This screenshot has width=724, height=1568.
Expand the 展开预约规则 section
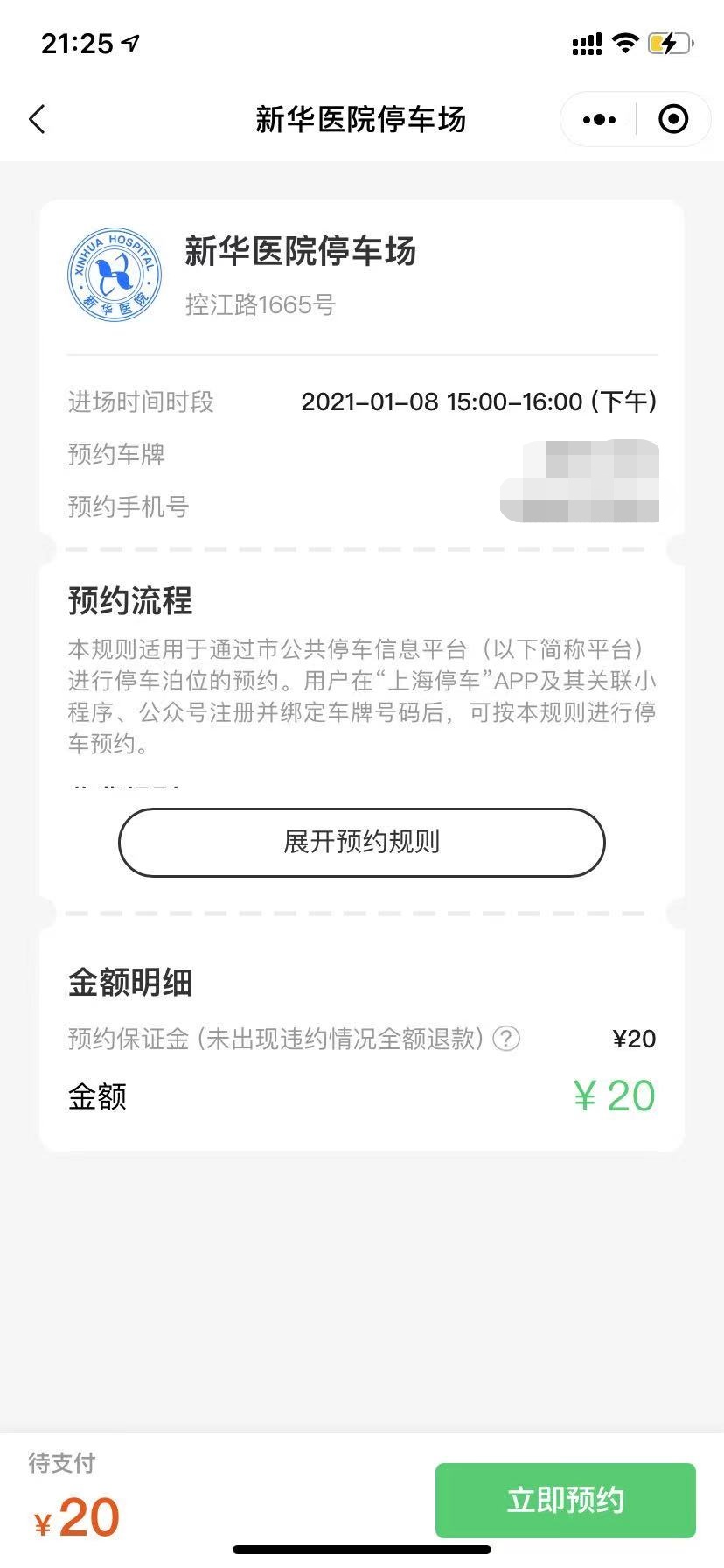[361, 842]
